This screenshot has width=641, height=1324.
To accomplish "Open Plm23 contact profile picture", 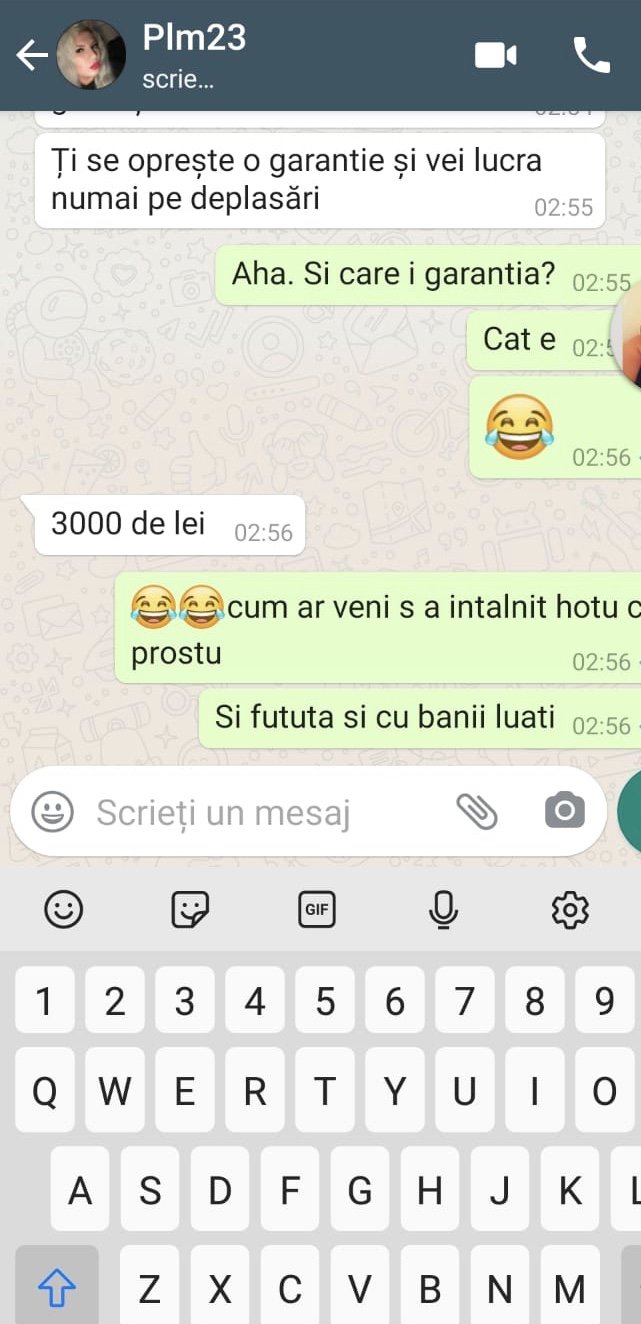I will pos(91,56).
